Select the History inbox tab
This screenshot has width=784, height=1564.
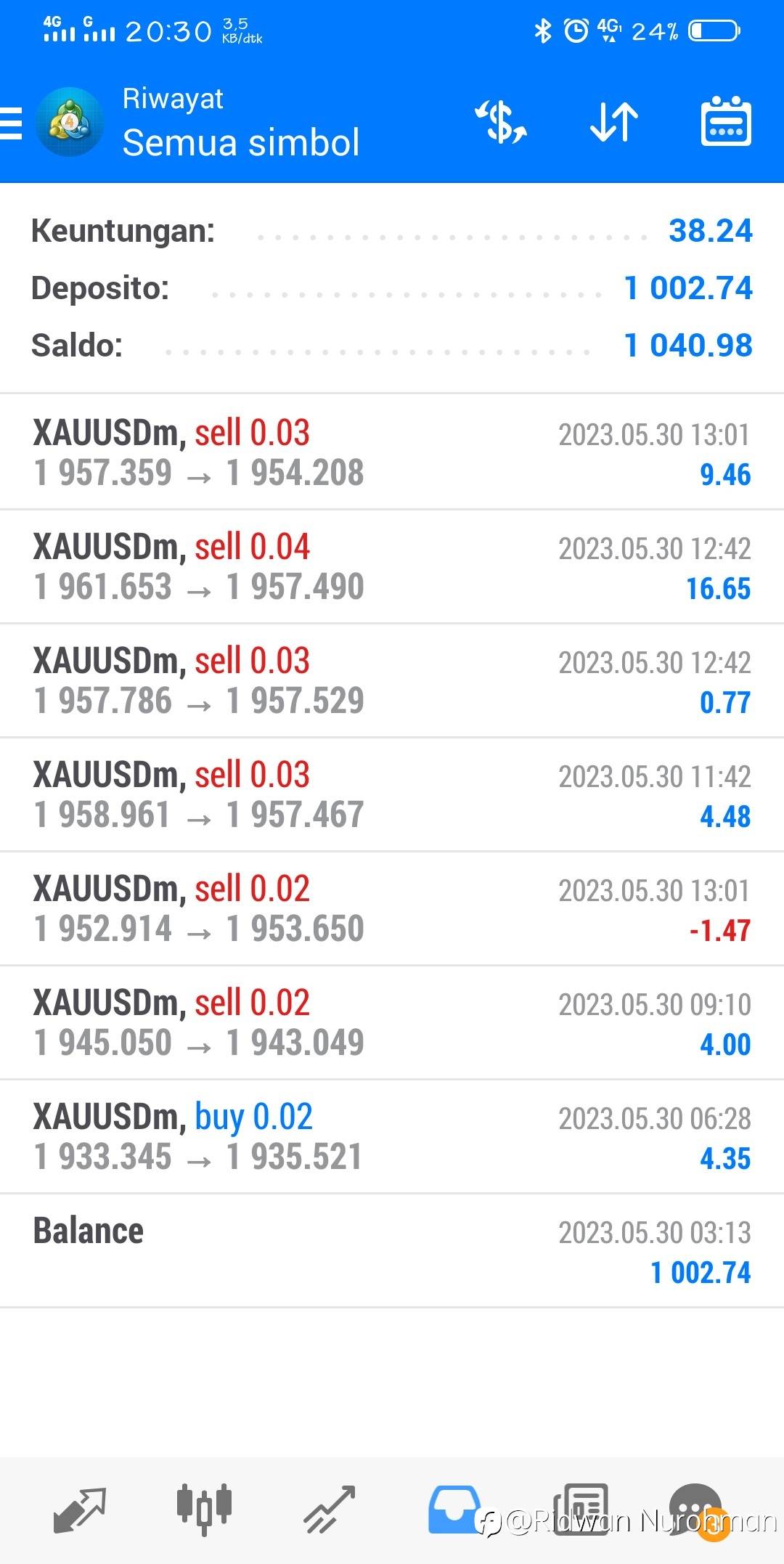click(x=454, y=1510)
